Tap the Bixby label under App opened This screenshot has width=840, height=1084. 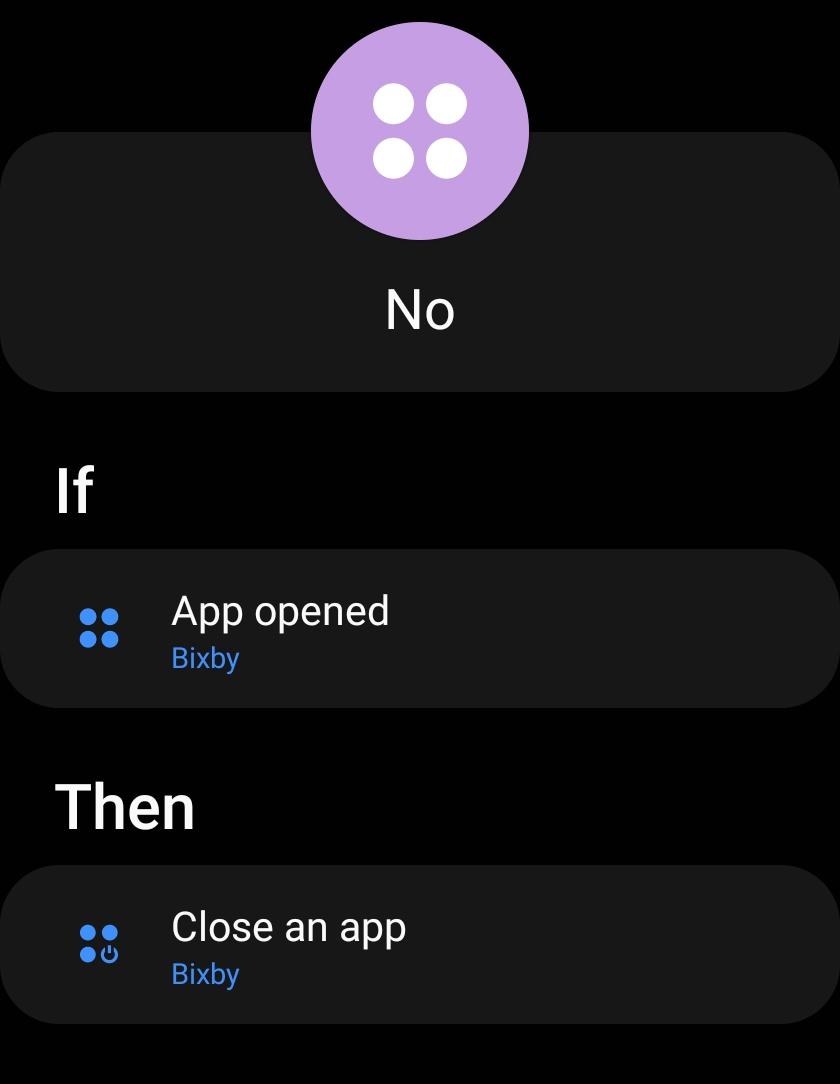(205, 659)
